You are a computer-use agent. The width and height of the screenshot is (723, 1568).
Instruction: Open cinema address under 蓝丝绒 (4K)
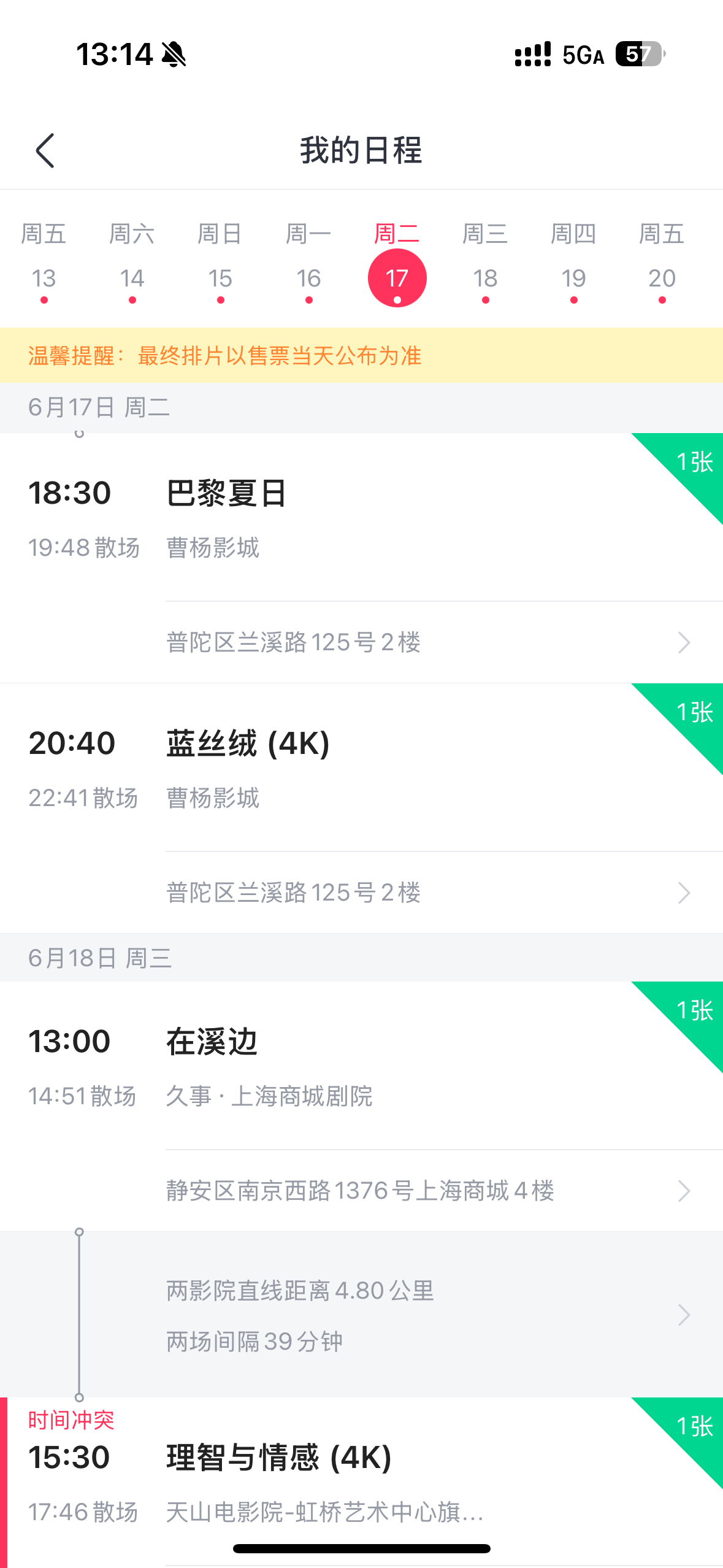[429, 893]
